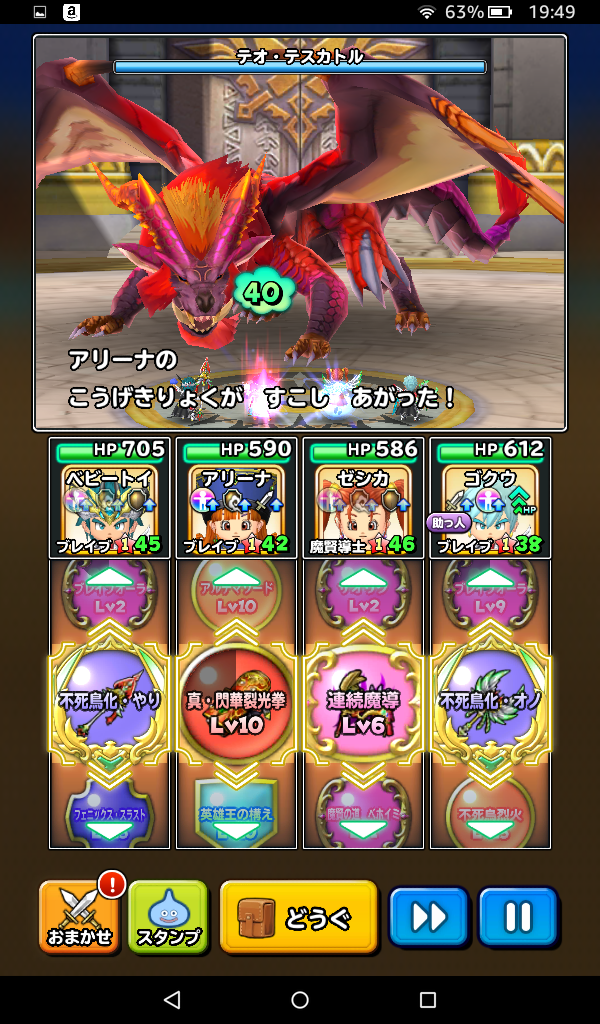Open ベビートイ character panel
600x1024 pixels.
pos(108,498)
